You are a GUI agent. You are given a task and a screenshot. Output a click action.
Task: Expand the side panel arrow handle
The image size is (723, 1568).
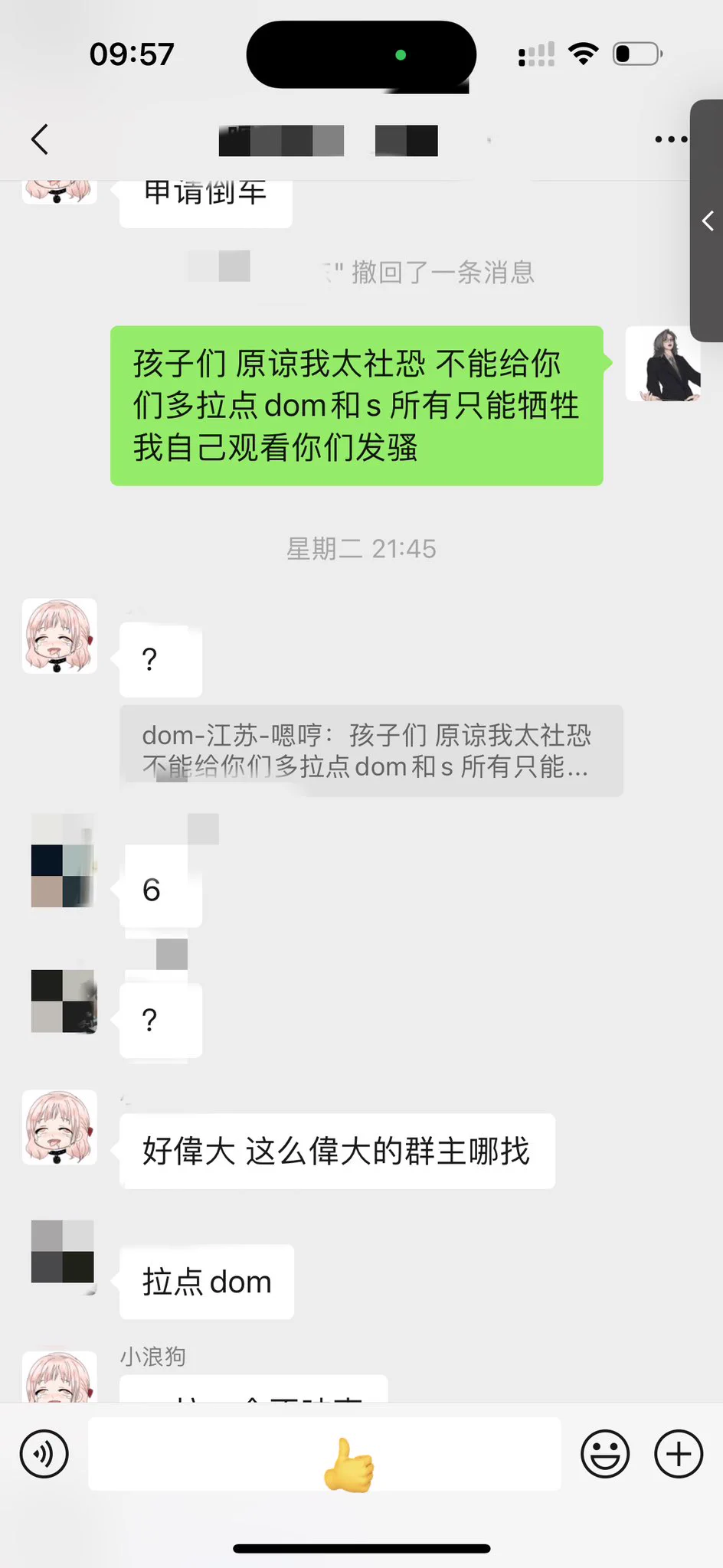point(708,220)
